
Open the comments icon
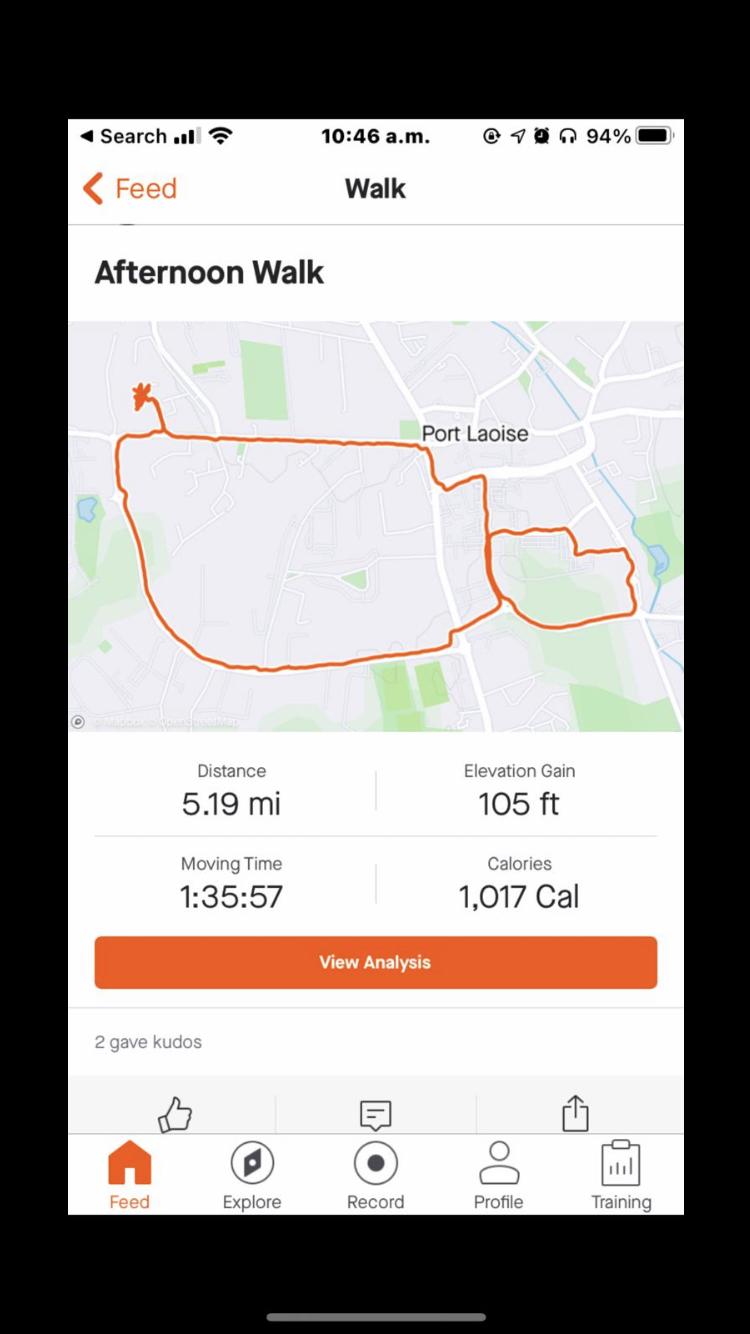(x=375, y=1114)
